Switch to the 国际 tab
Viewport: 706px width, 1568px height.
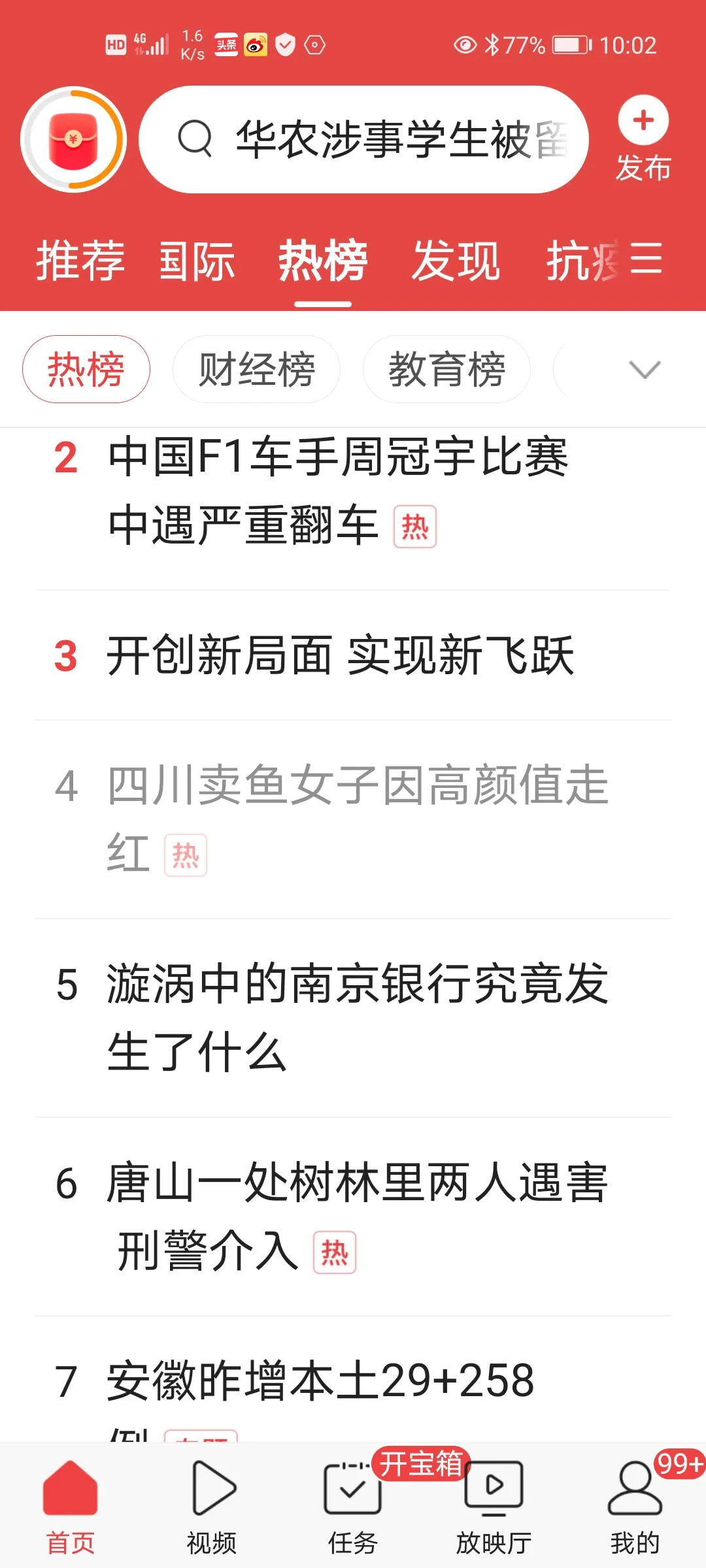pyautogui.click(x=197, y=261)
